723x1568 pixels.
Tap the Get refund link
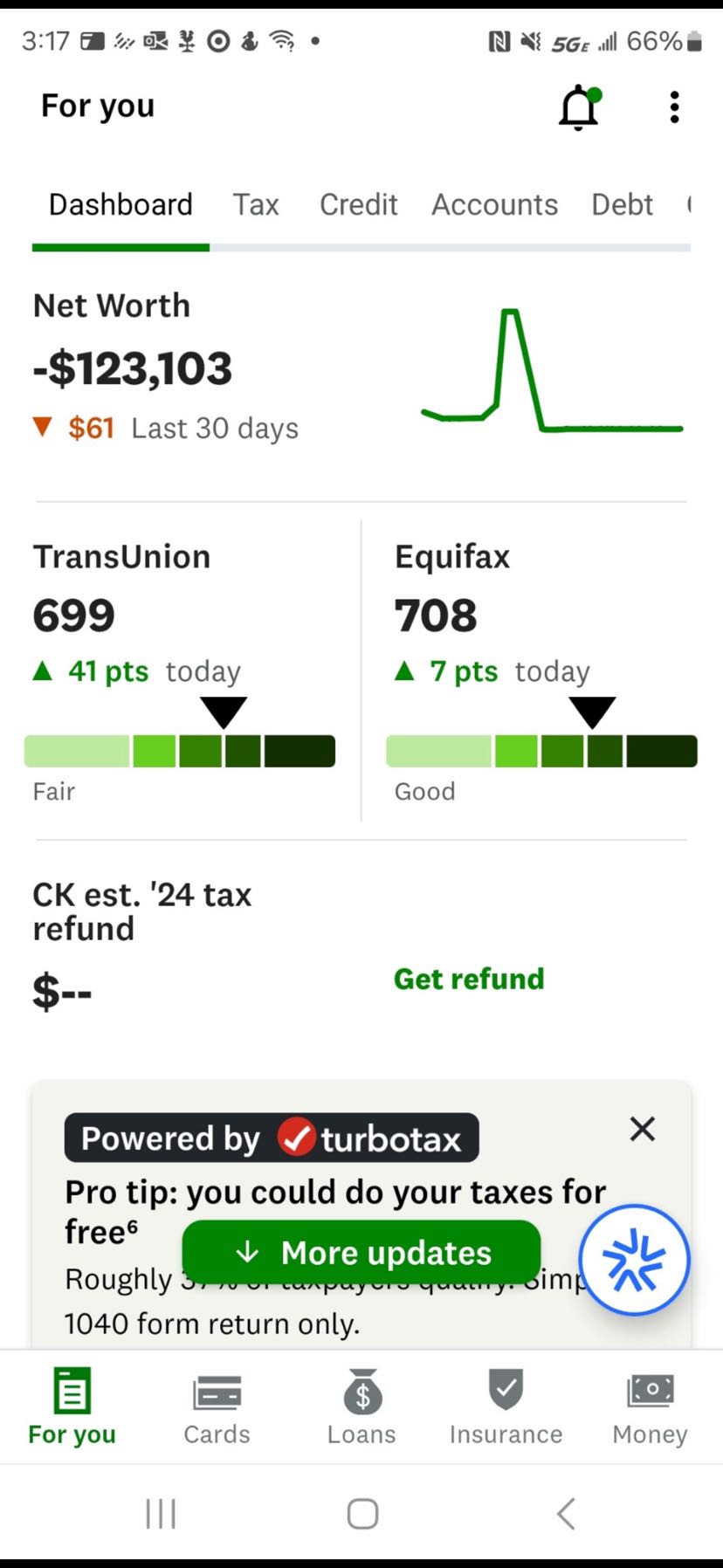click(x=469, y=979)
